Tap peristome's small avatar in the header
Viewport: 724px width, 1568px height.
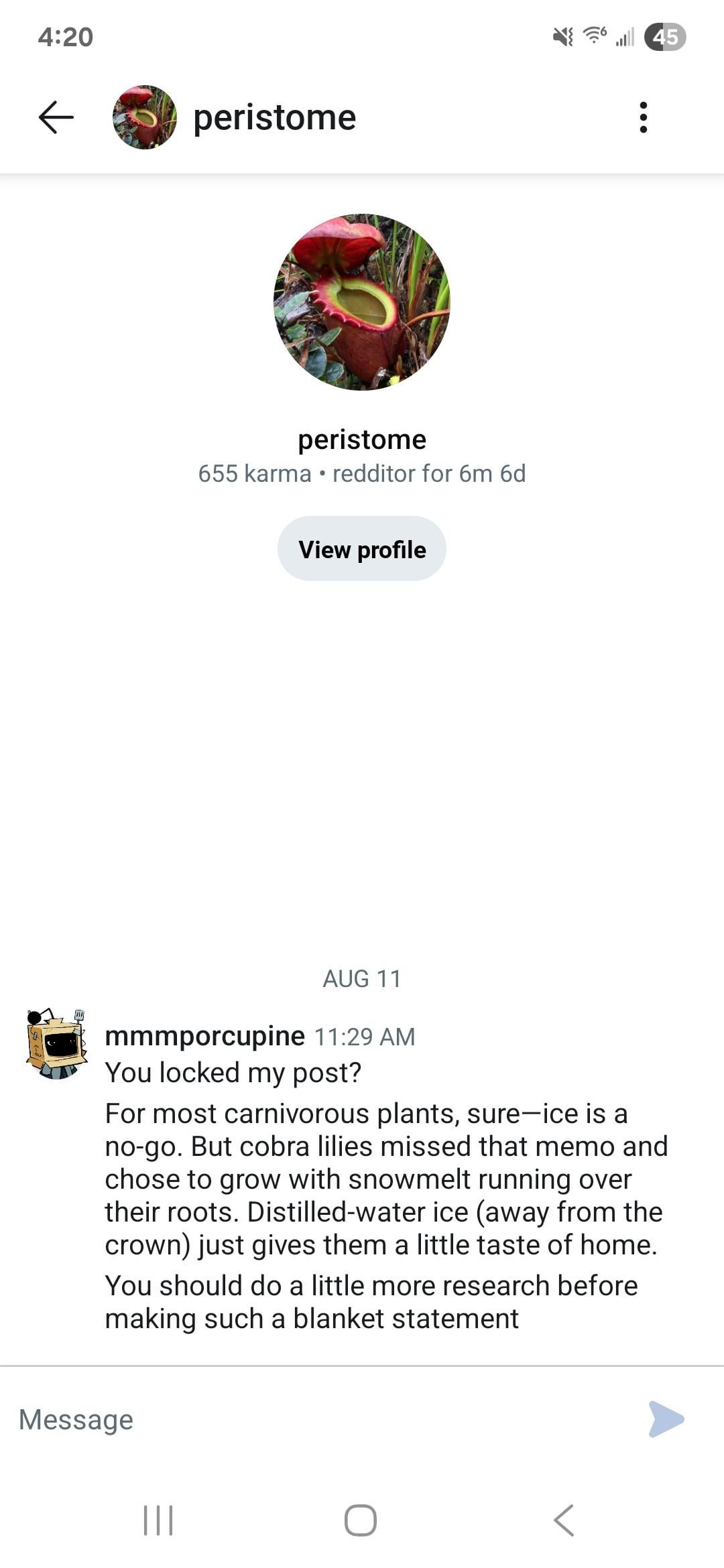pyautogui.click(x=145, y=117)
